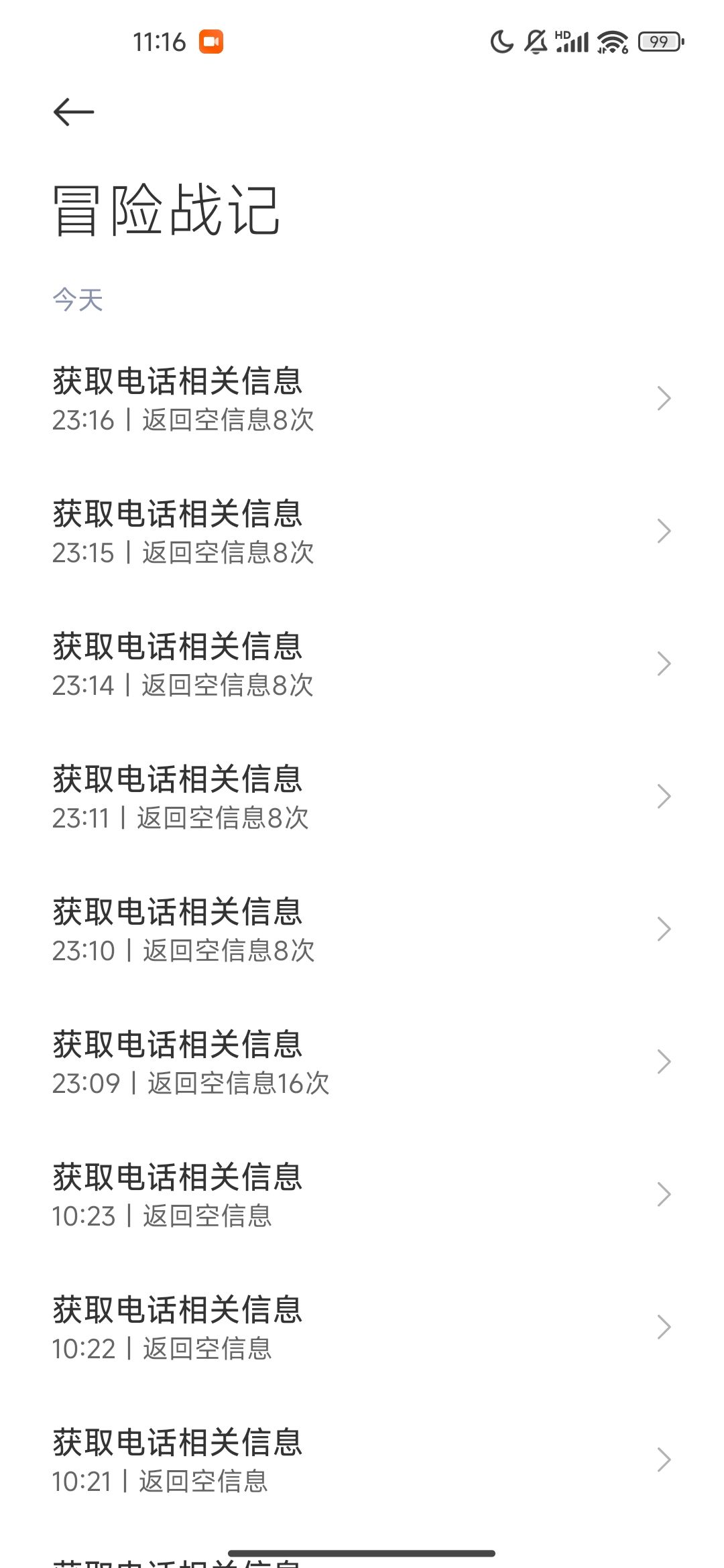Tap the 10:22 获取电话相关信息 entry
This screenshot has height=1568, width=724.
(362, 1327)
